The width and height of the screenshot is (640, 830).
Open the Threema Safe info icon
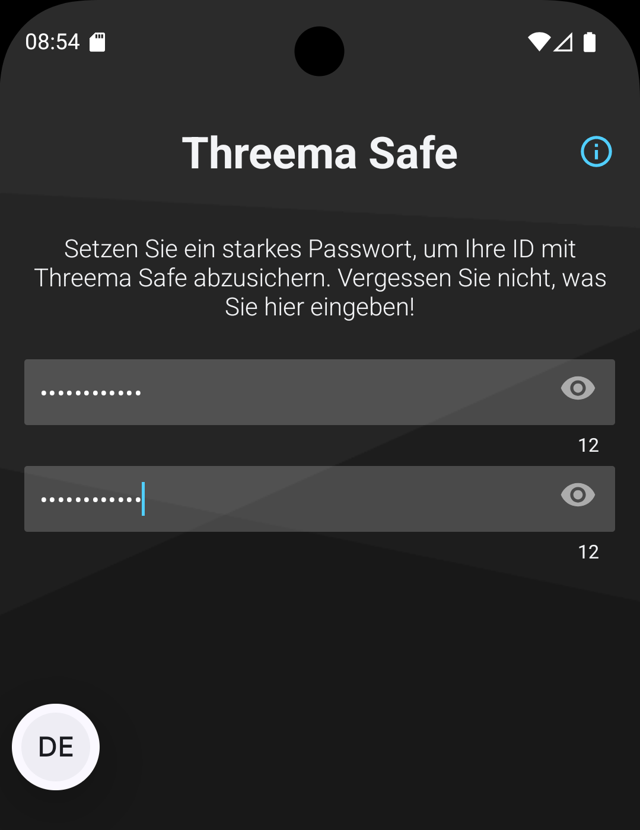(596, 152)
